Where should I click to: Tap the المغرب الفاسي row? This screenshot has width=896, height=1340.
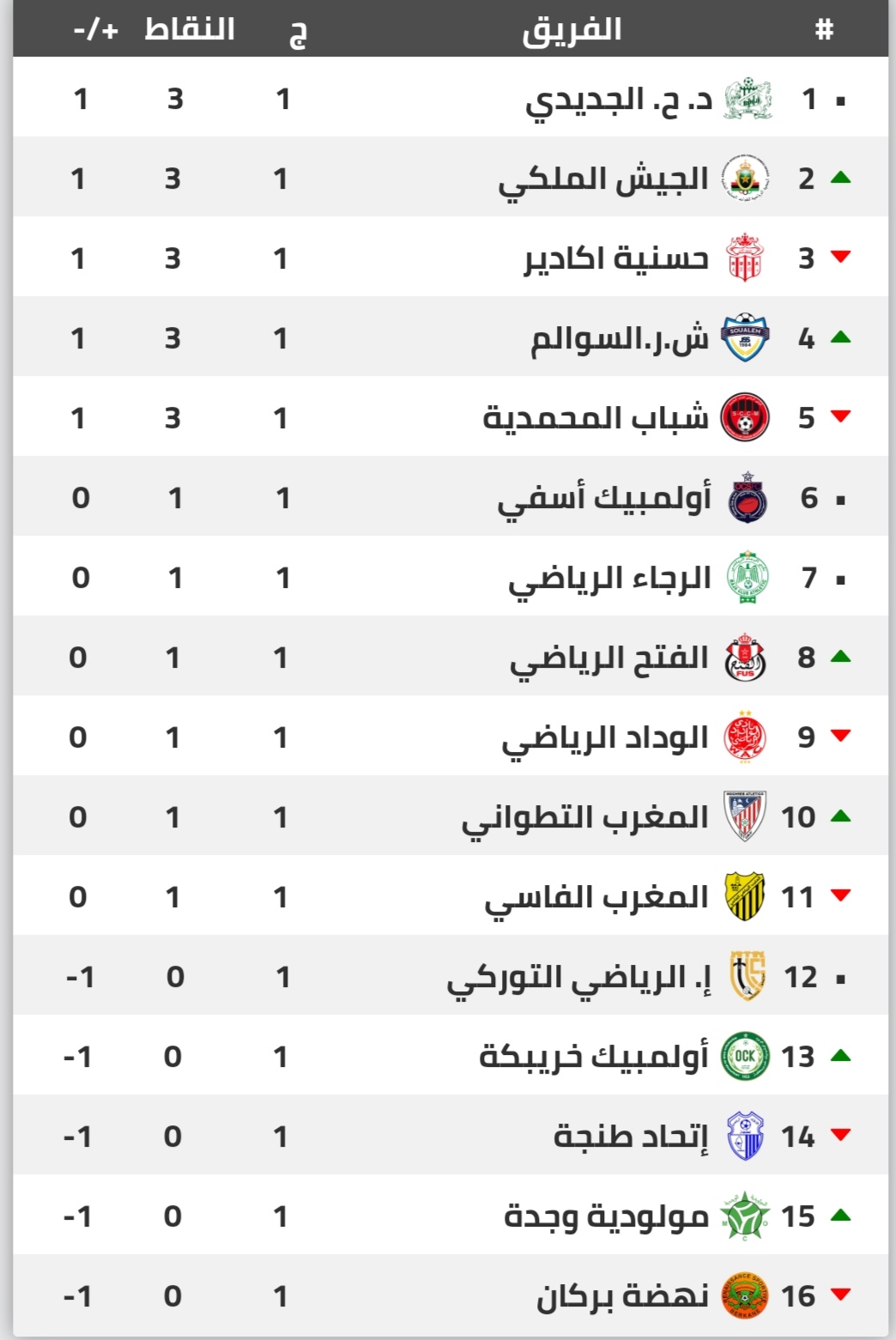point(451,895)
